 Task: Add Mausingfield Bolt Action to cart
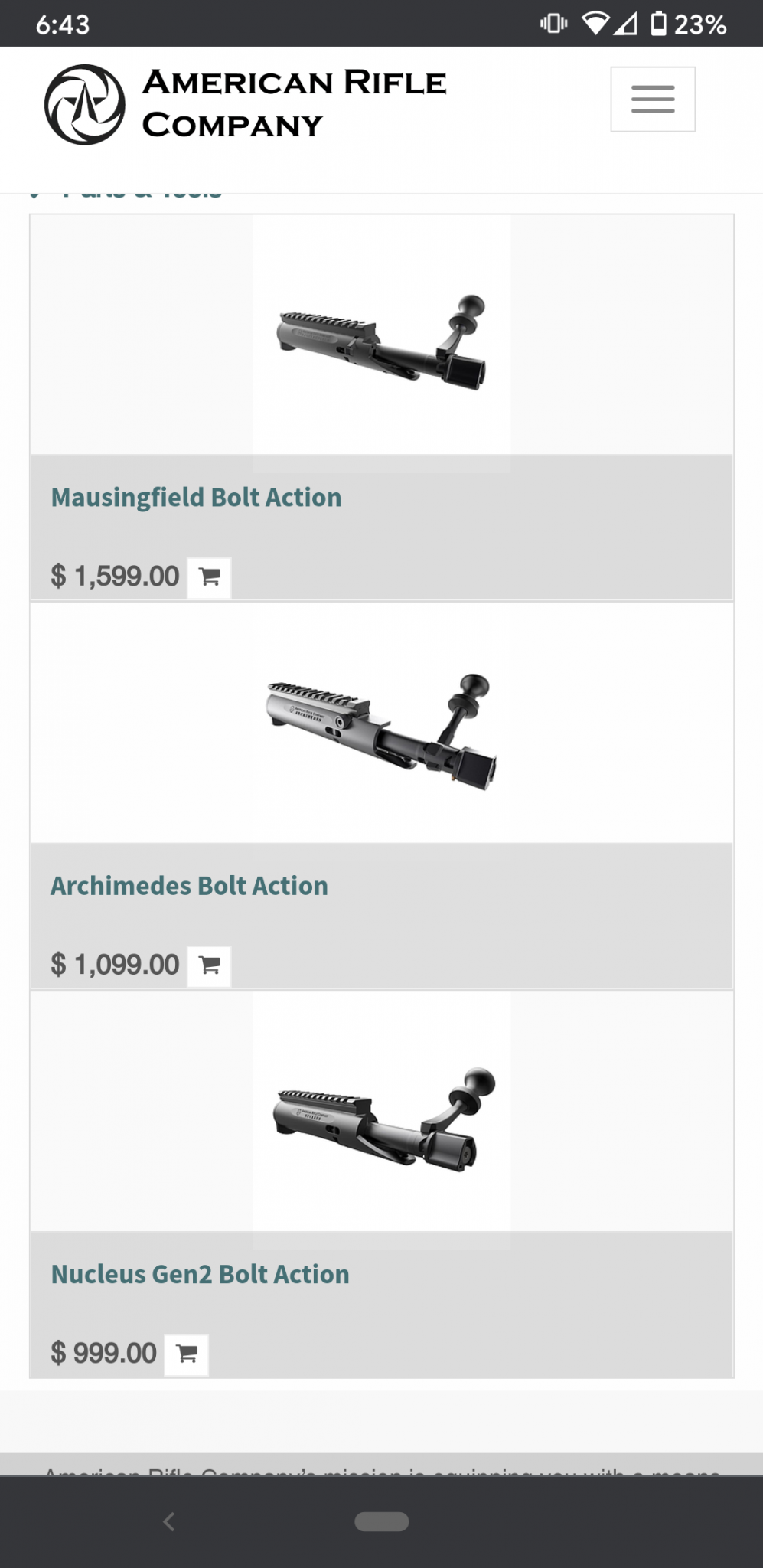[x=210, y=577]
